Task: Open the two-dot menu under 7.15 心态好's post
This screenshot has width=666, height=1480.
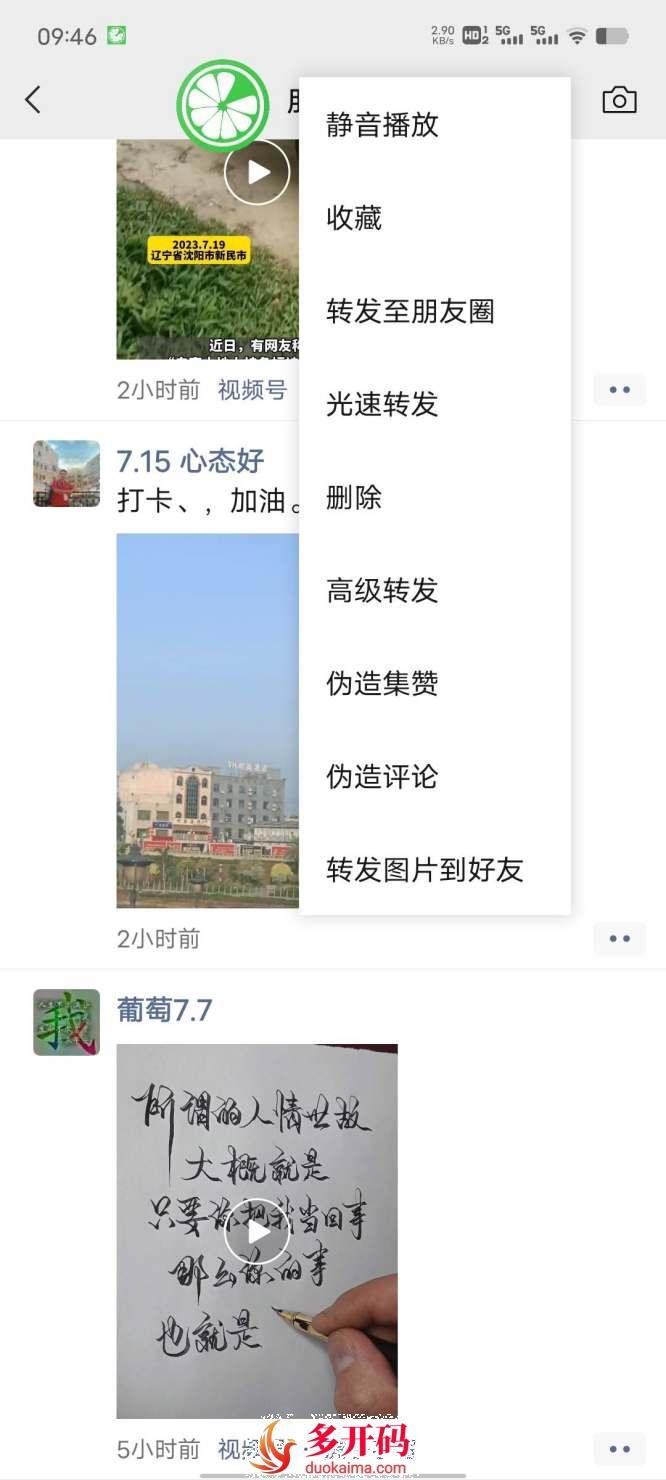Action: click(x=619, y=939)
